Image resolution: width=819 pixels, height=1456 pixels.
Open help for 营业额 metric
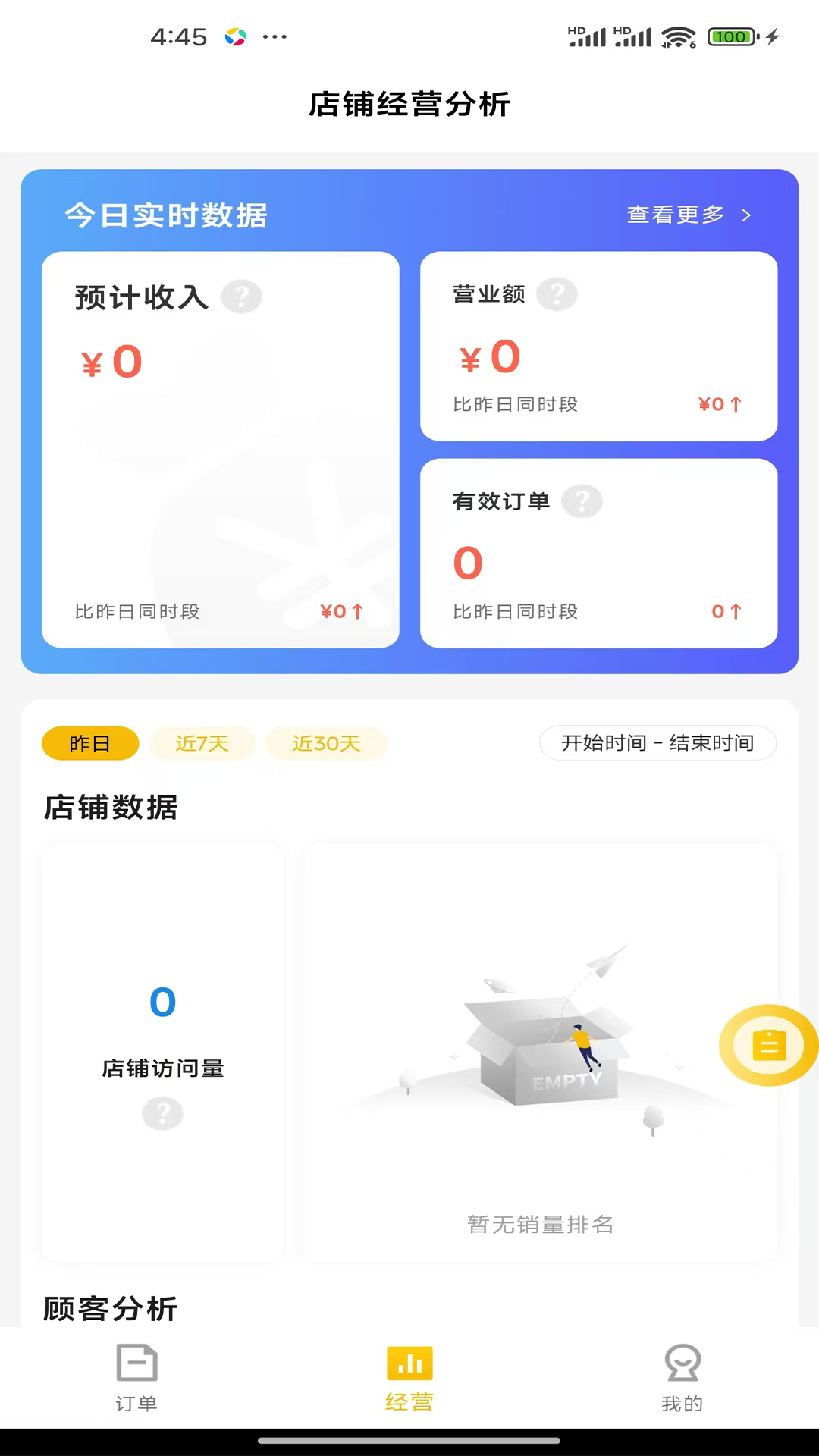[x=557, y=294]
